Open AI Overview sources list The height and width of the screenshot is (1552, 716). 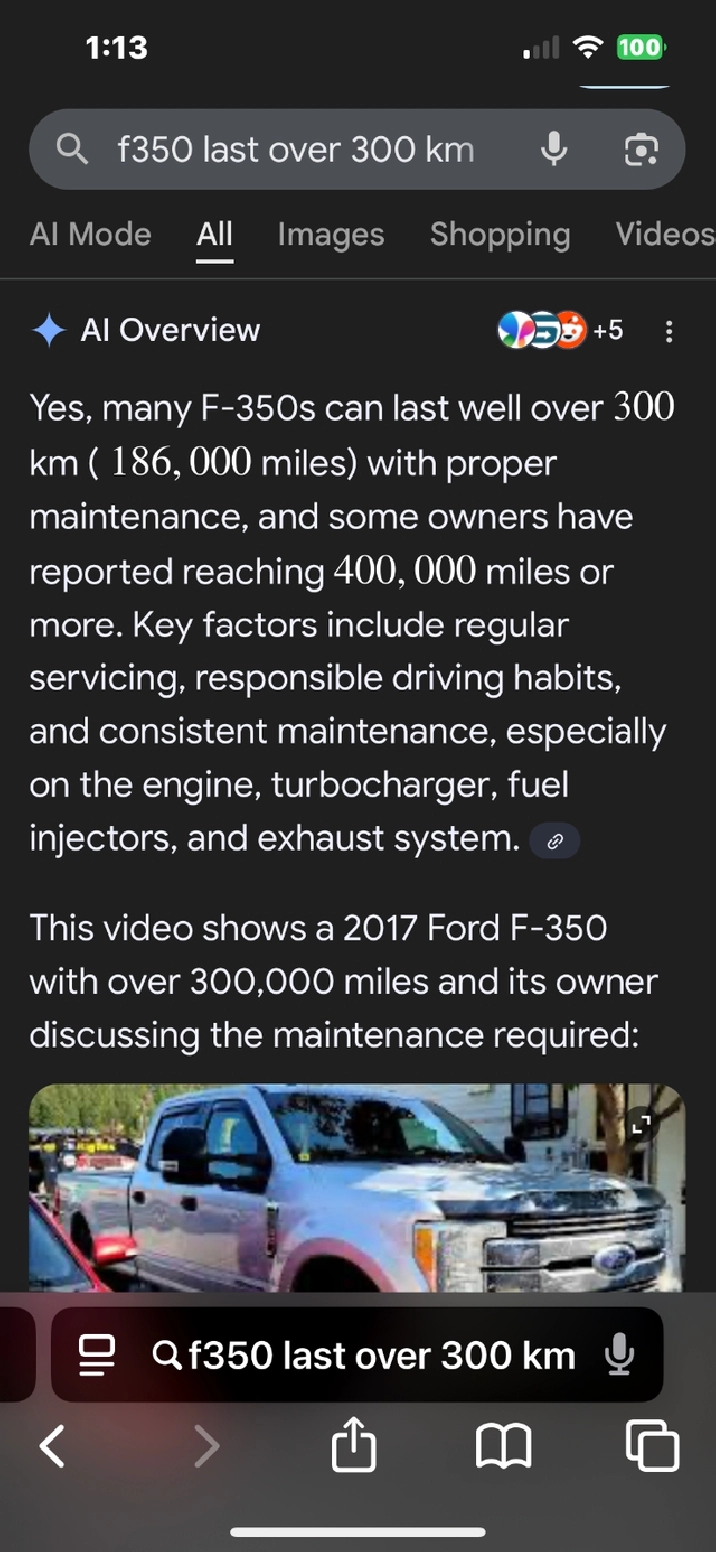559,330
